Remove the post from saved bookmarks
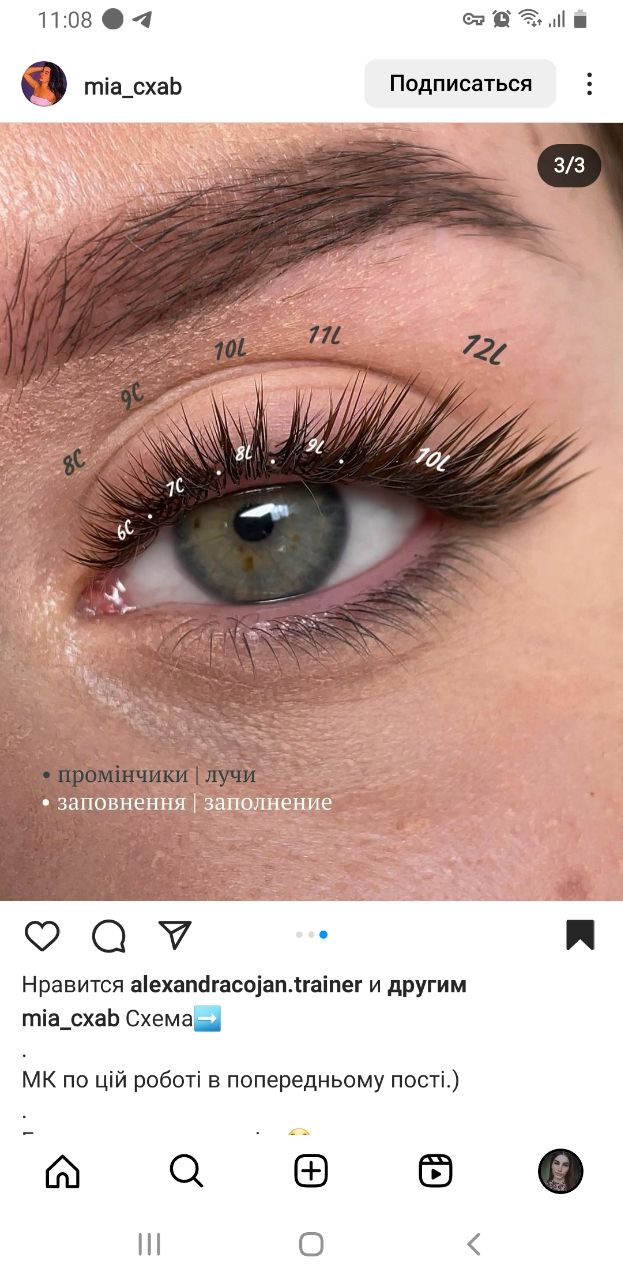Viewport: 623px width, 1280px height. 580,935
